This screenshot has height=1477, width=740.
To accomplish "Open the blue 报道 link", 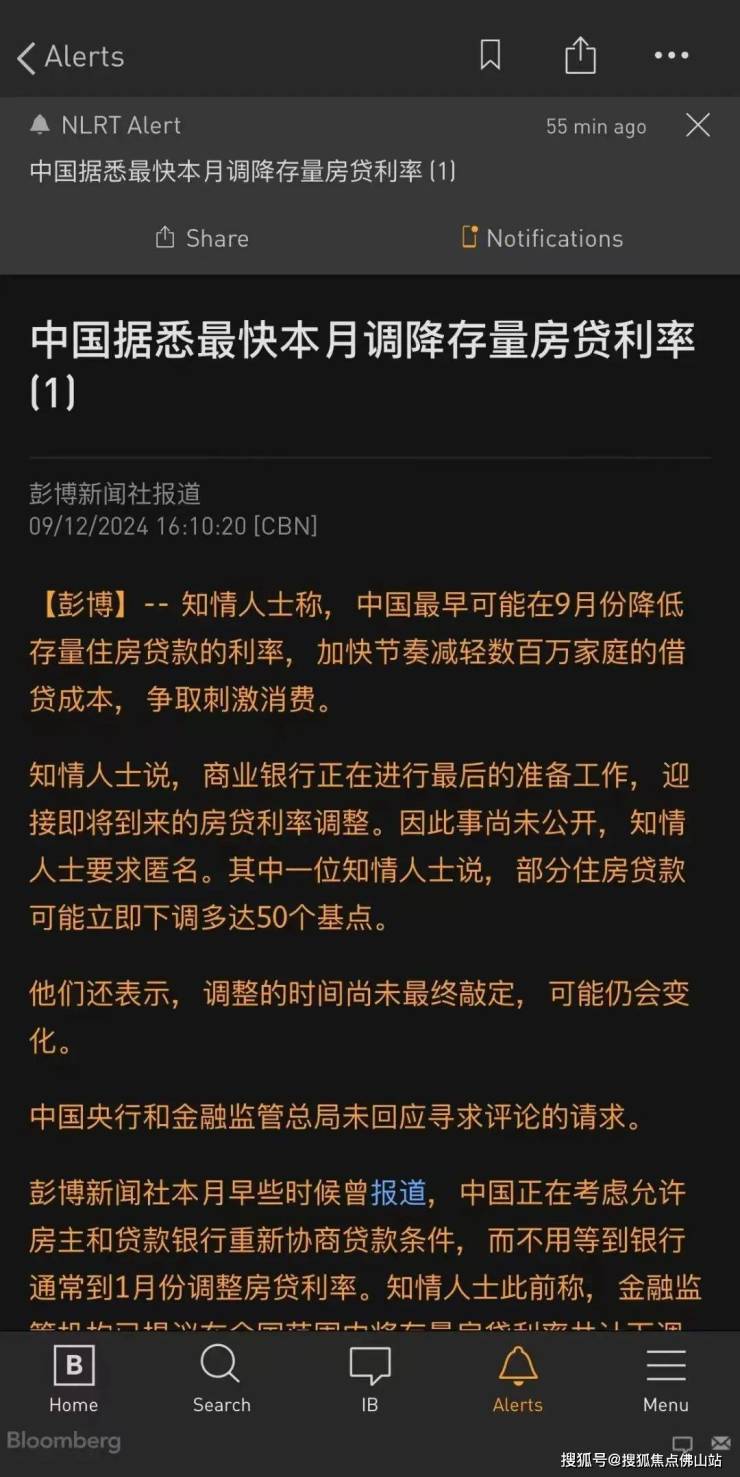I will tap(398, 1193).
